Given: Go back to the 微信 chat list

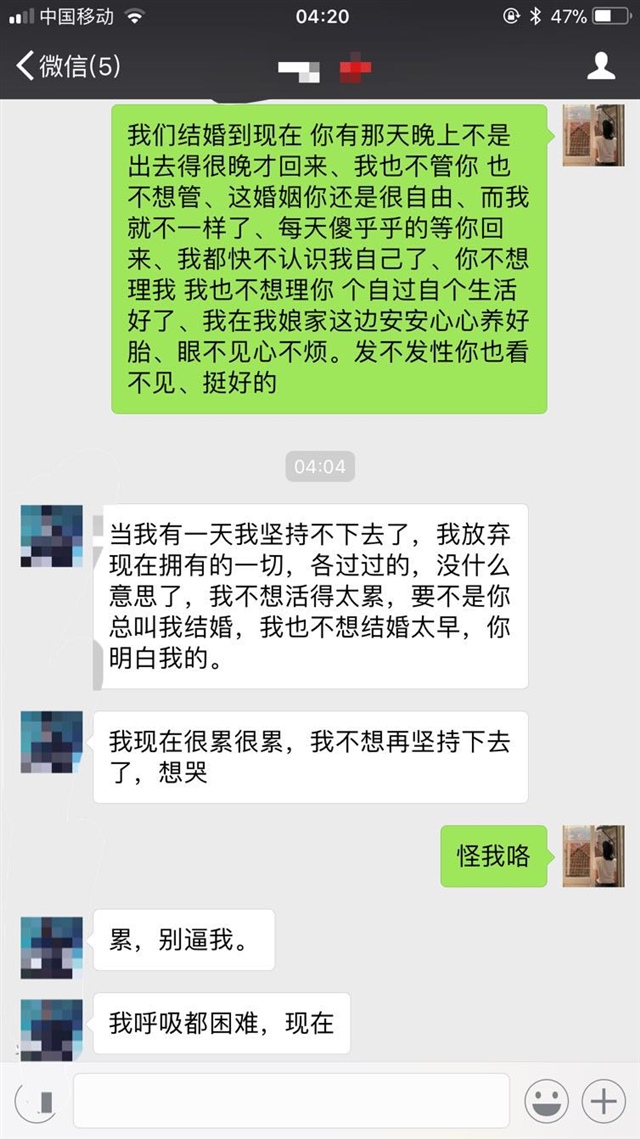Looking at the screenshot, I should pos(68,67).
